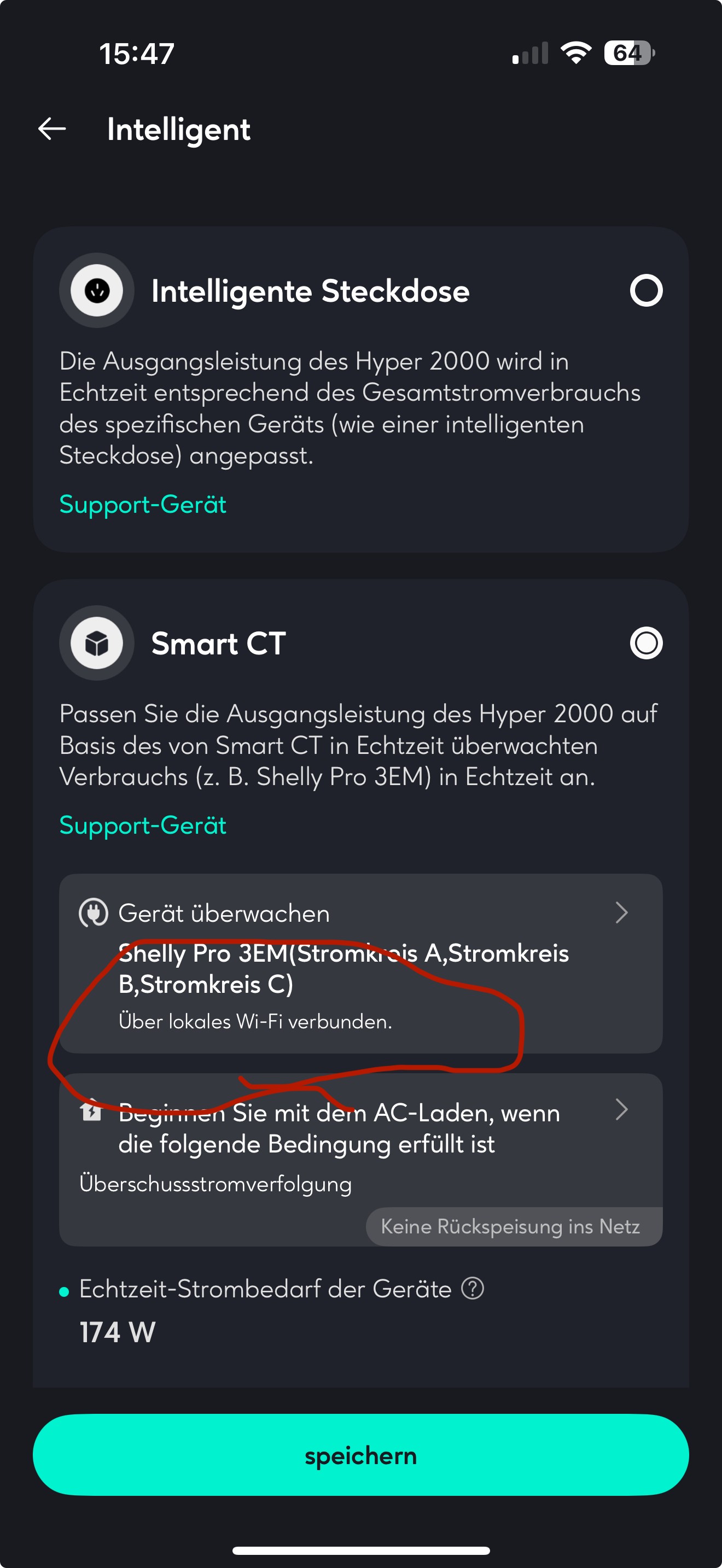Go back with the arrow icon
The height and width of the screenshot is (1568, 722).
pos(53,129)
